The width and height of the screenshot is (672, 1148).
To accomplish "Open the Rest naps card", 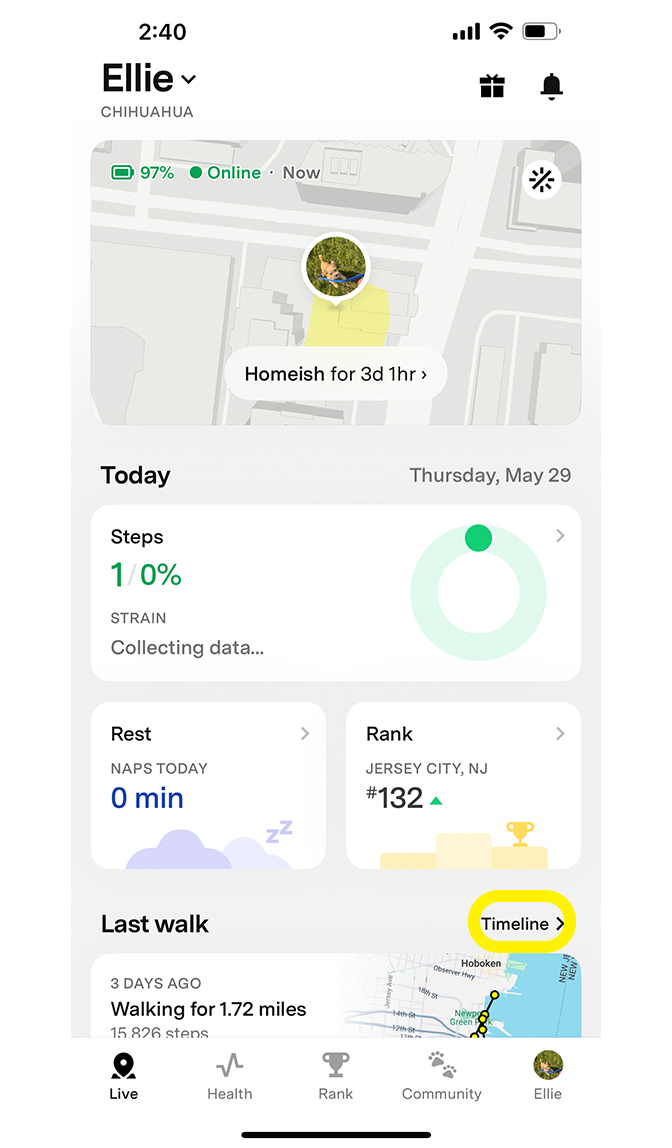I will pyautogui.click(x=208, y=784).
